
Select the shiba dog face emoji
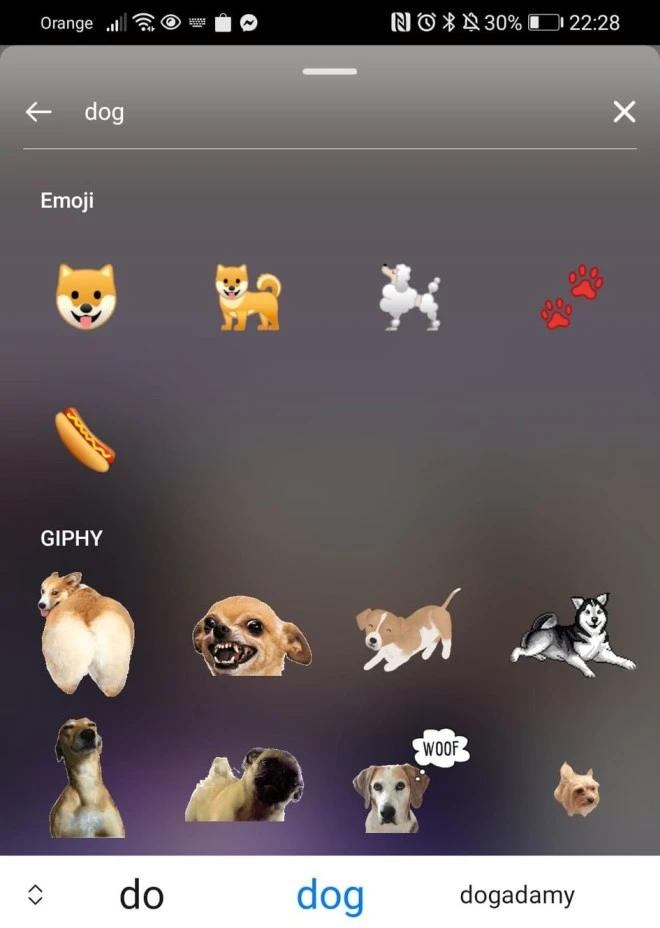click(x=85, y=297)
